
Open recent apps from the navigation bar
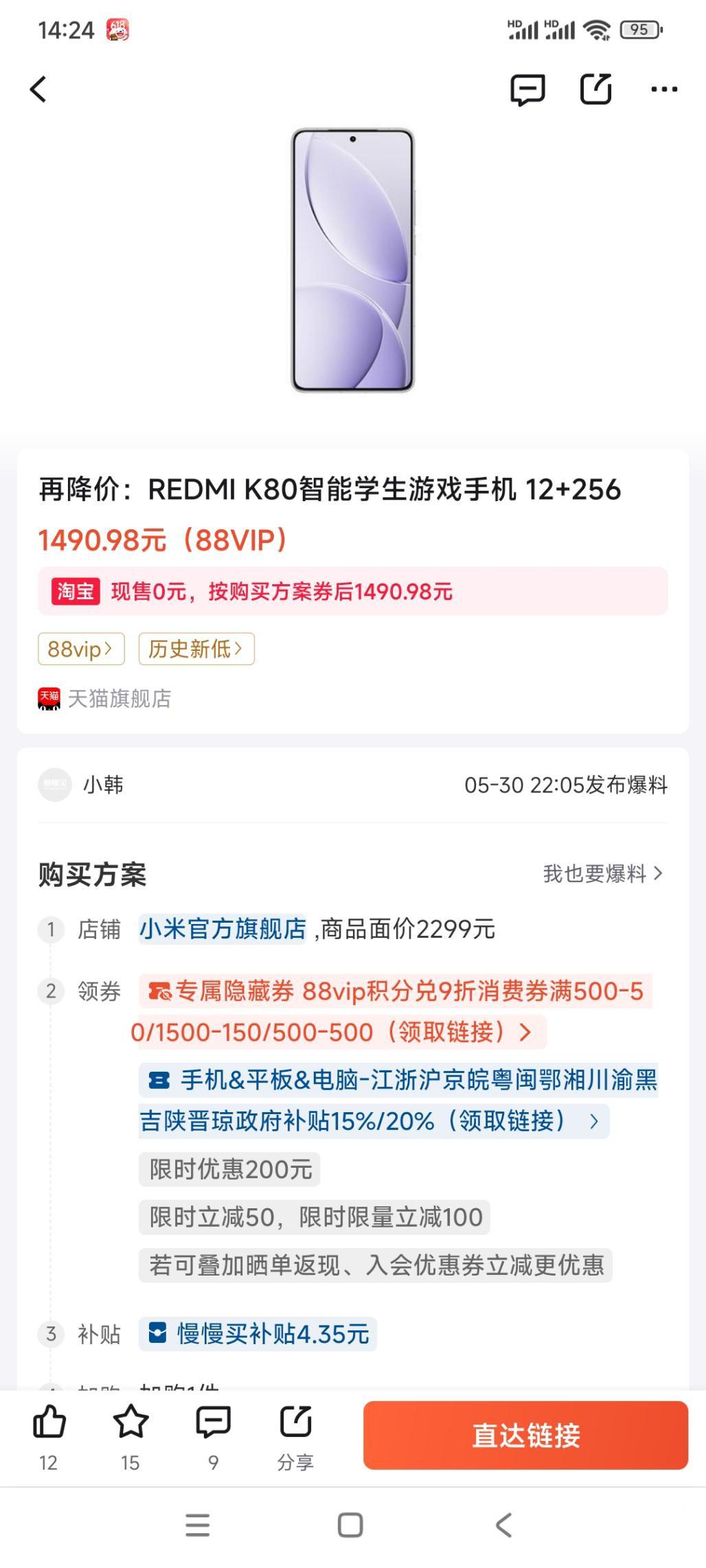click(198, 1525)
